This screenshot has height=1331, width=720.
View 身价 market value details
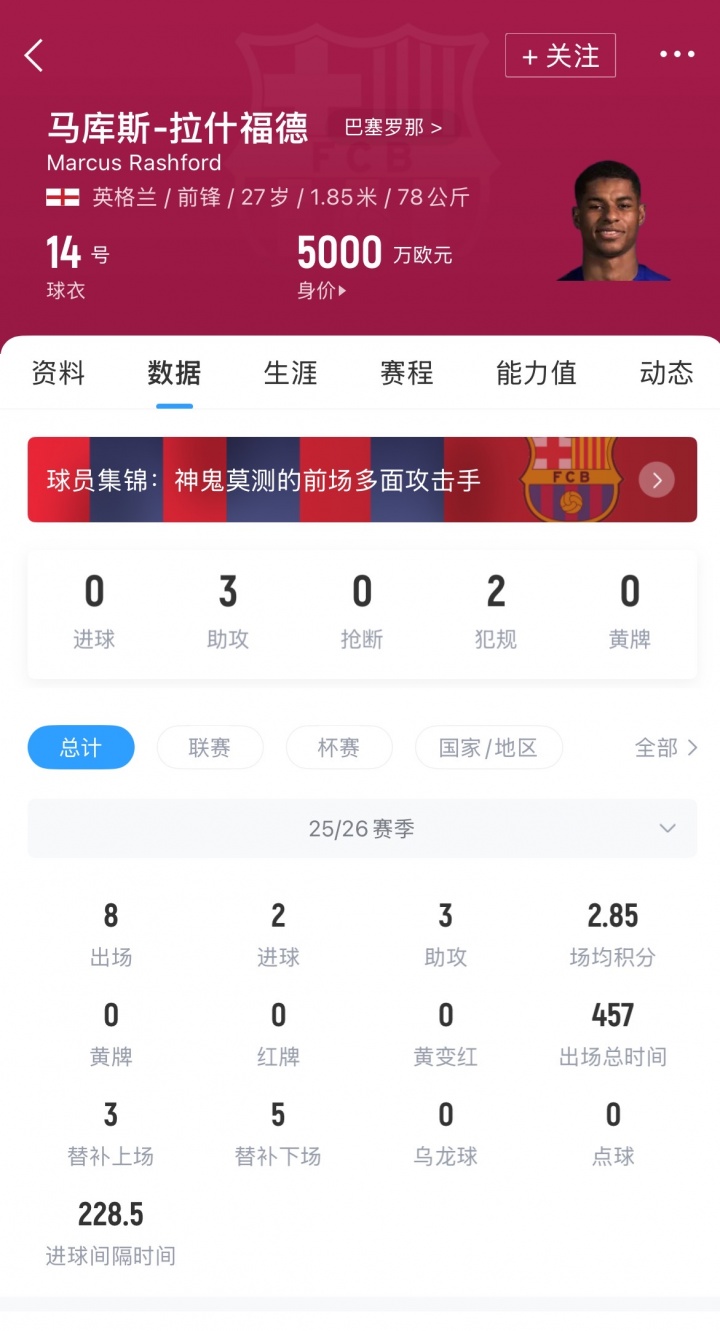click(322, 291)
